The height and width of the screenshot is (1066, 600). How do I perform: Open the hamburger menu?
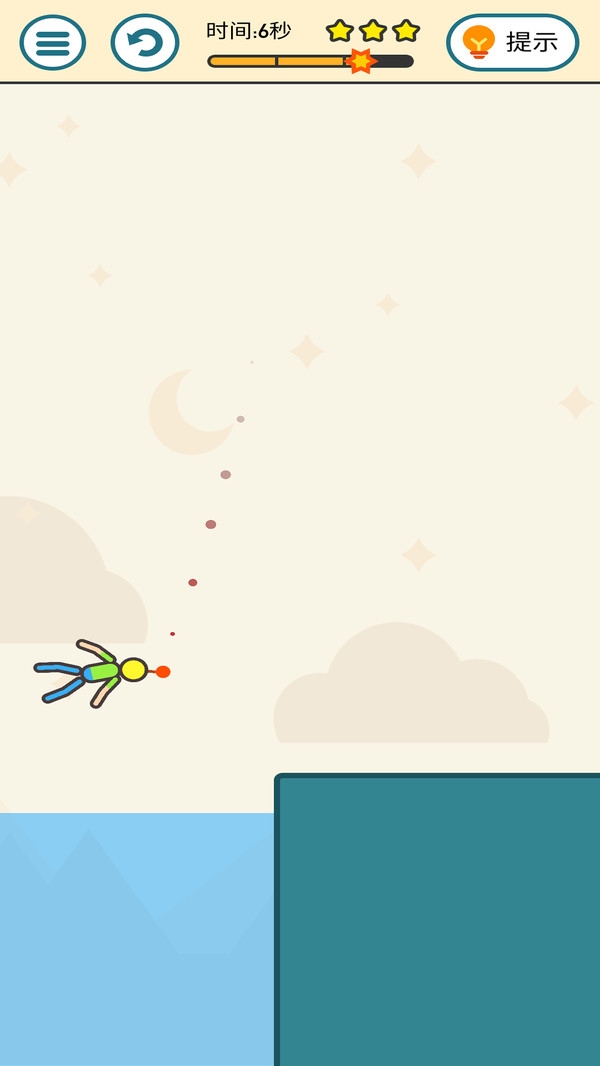point(53,43)
